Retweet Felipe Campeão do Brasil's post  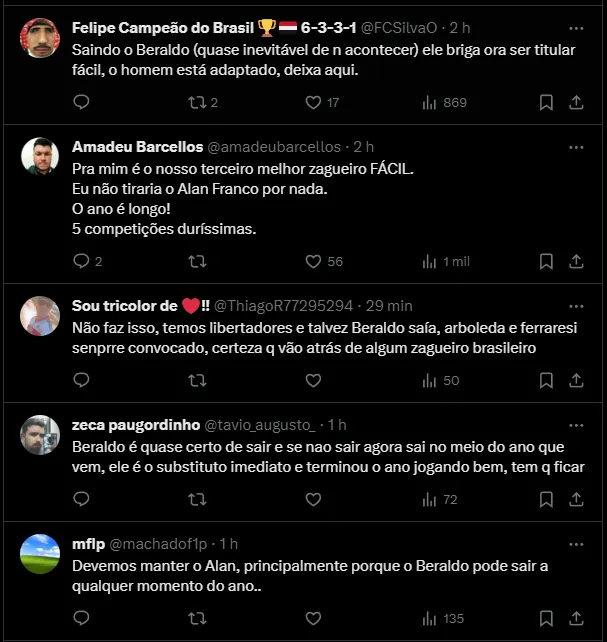[x=197, y=102]
